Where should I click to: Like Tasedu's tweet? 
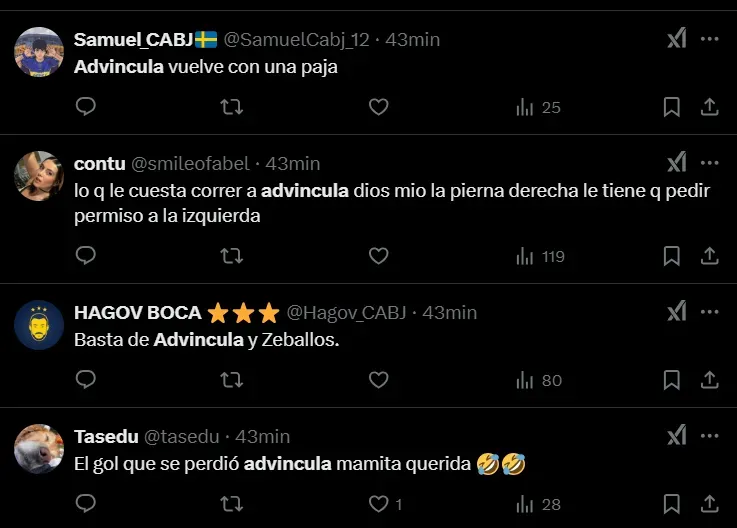pos(378,504)
